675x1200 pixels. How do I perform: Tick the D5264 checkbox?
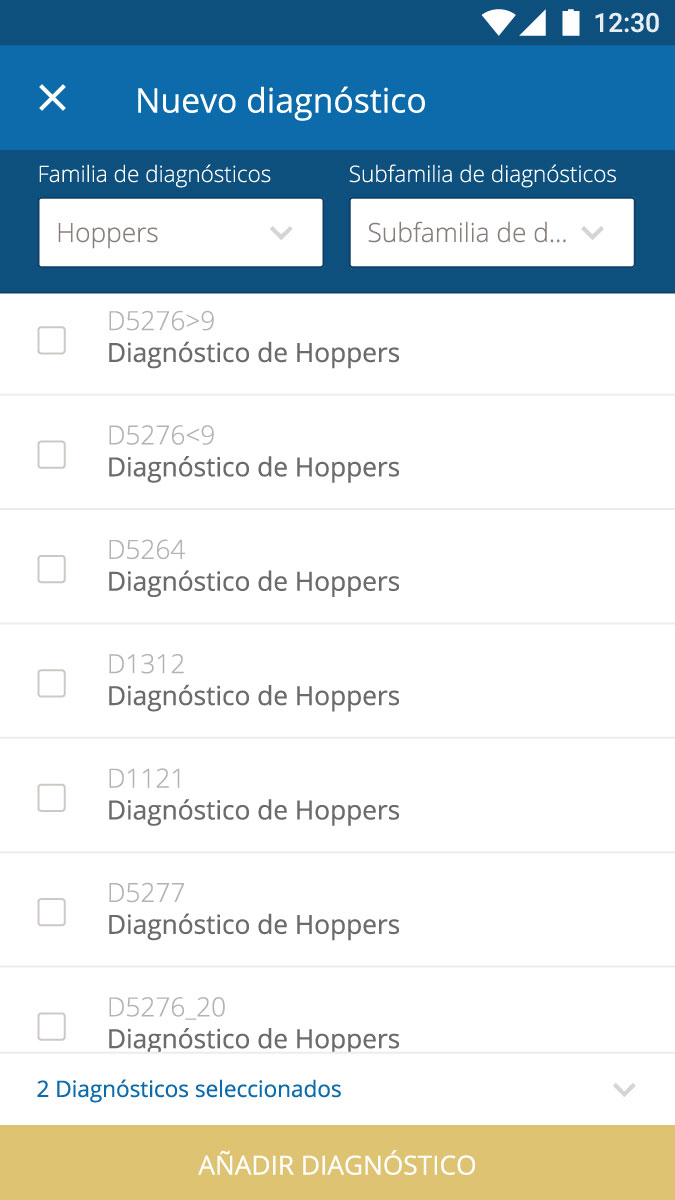coord(52,569)
